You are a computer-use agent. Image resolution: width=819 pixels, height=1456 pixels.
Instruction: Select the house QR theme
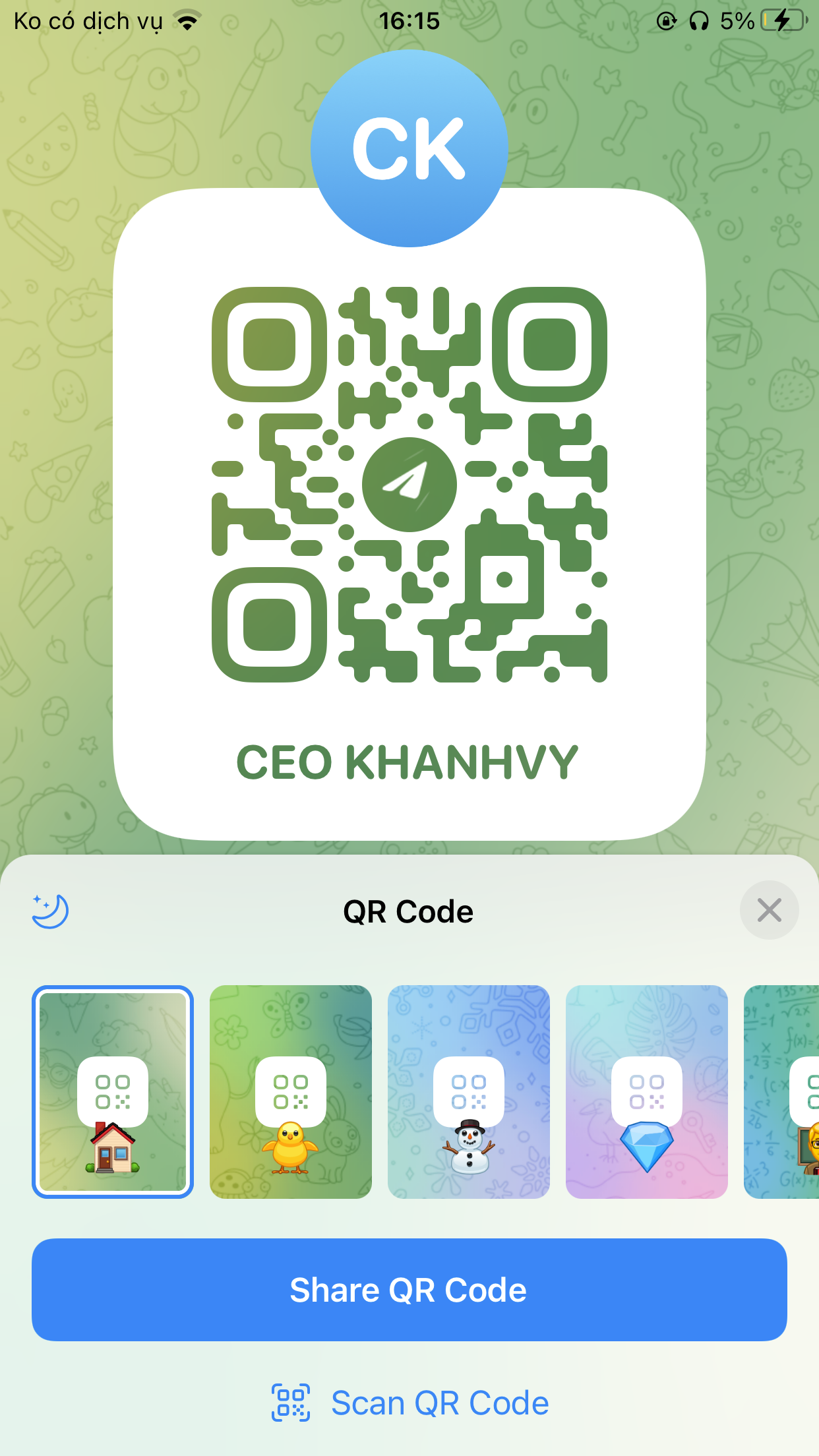pos(113,1091)
